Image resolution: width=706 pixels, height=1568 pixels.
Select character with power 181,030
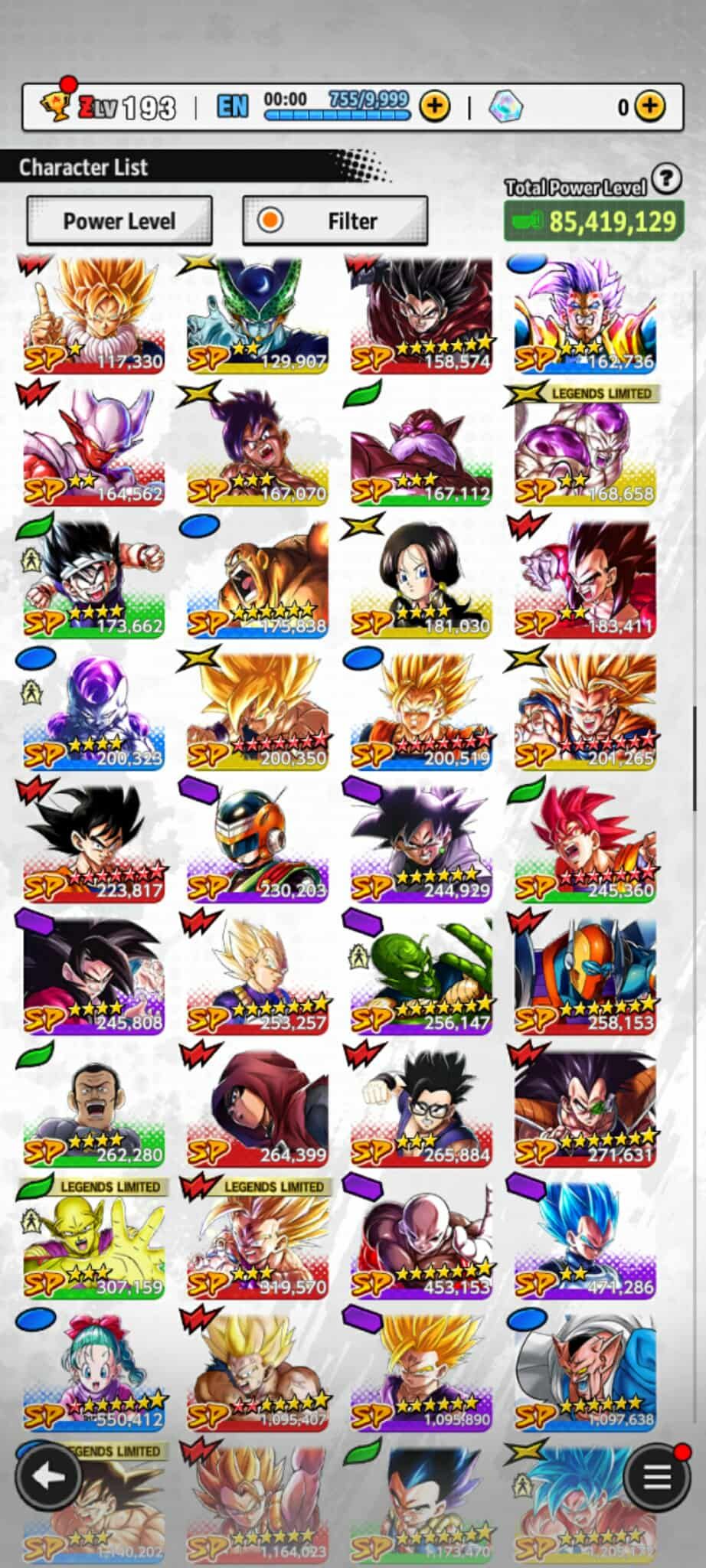coord(421,580)
